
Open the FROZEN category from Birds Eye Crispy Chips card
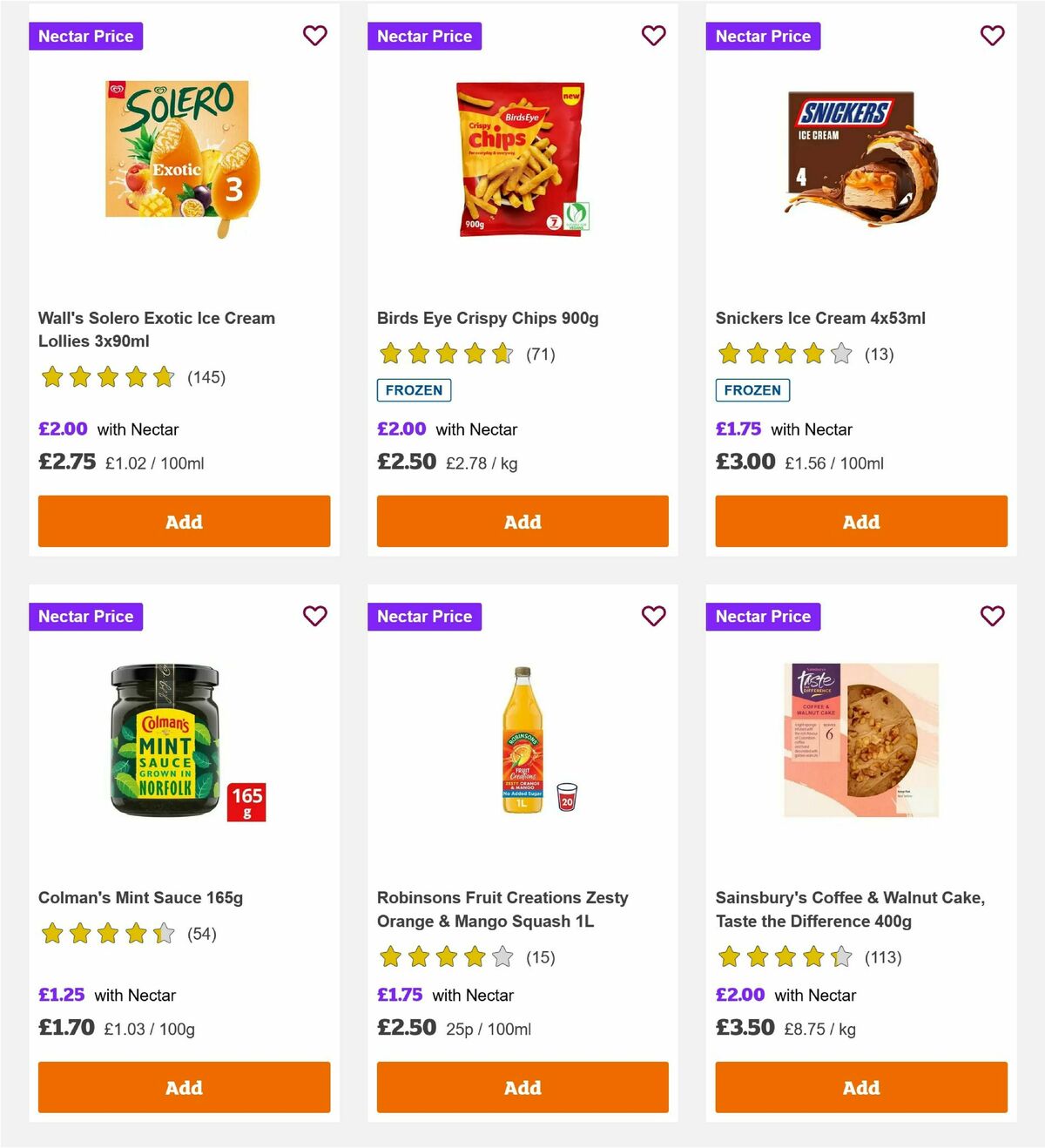(x=413, y=390)
